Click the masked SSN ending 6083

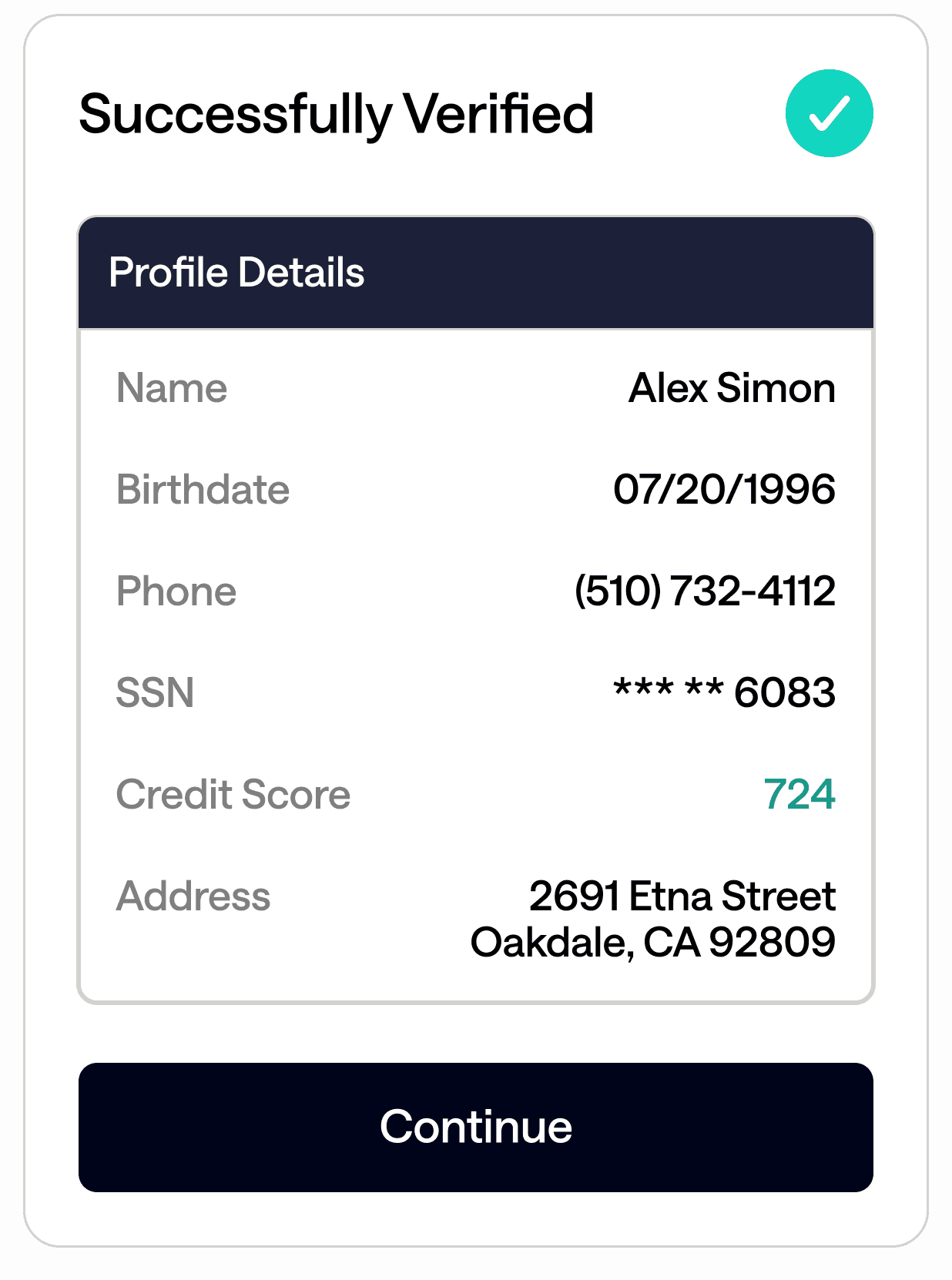point(724,692)
